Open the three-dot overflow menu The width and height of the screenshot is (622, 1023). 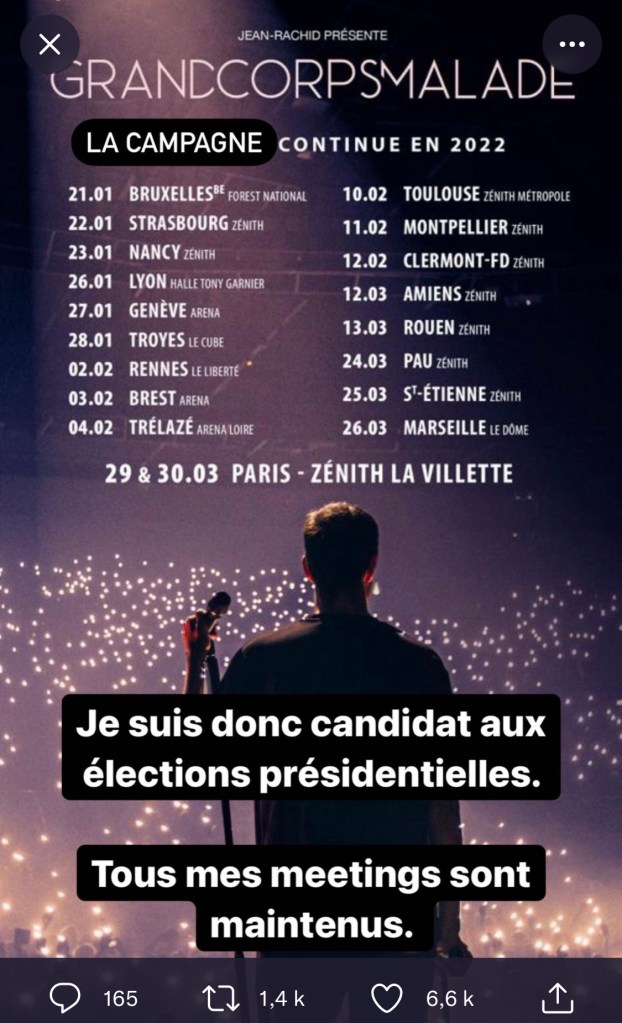pos(572,44)
